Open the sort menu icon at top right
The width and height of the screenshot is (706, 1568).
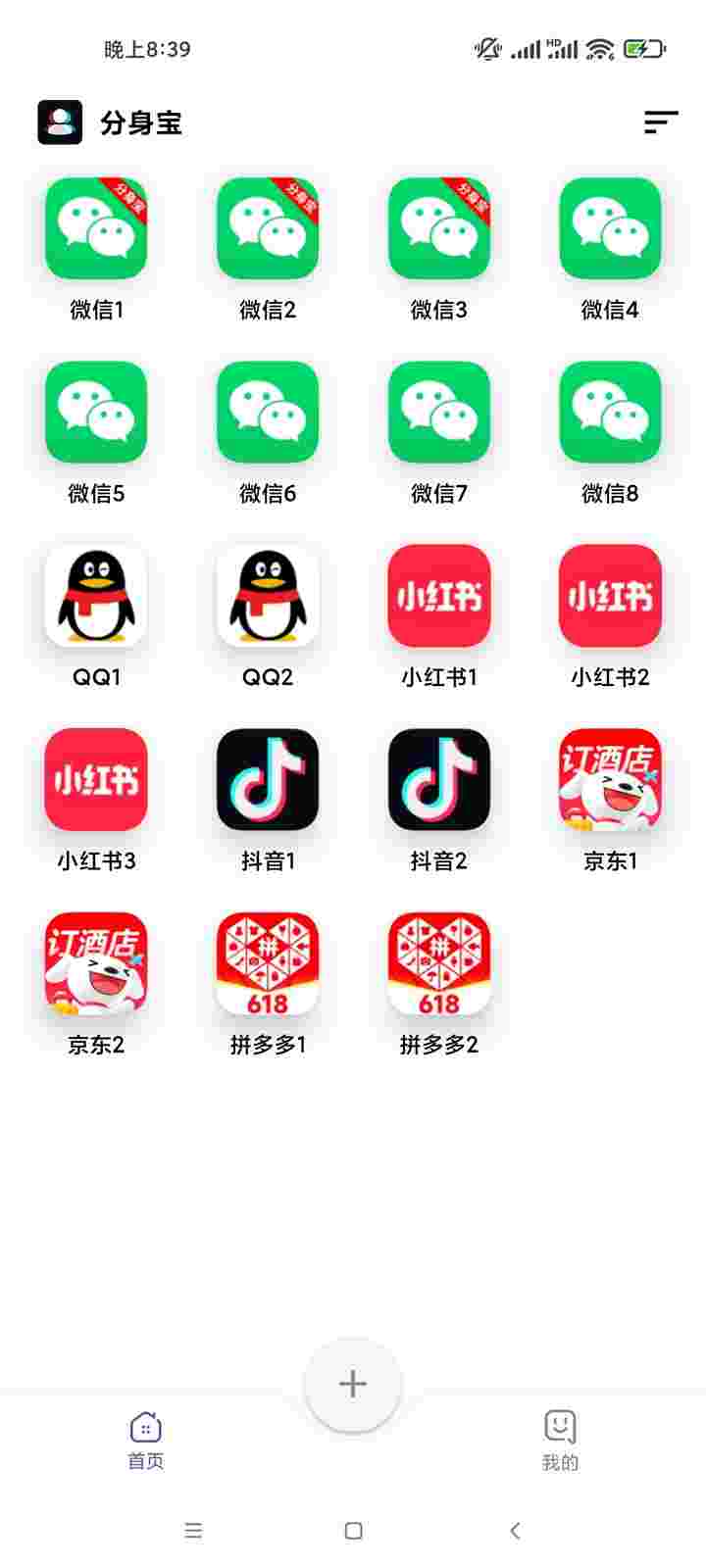coord(661,122)
